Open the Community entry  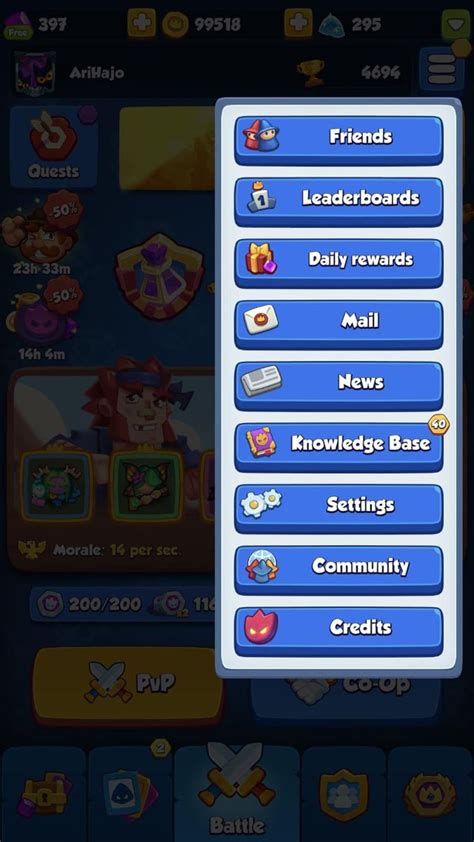338,569
